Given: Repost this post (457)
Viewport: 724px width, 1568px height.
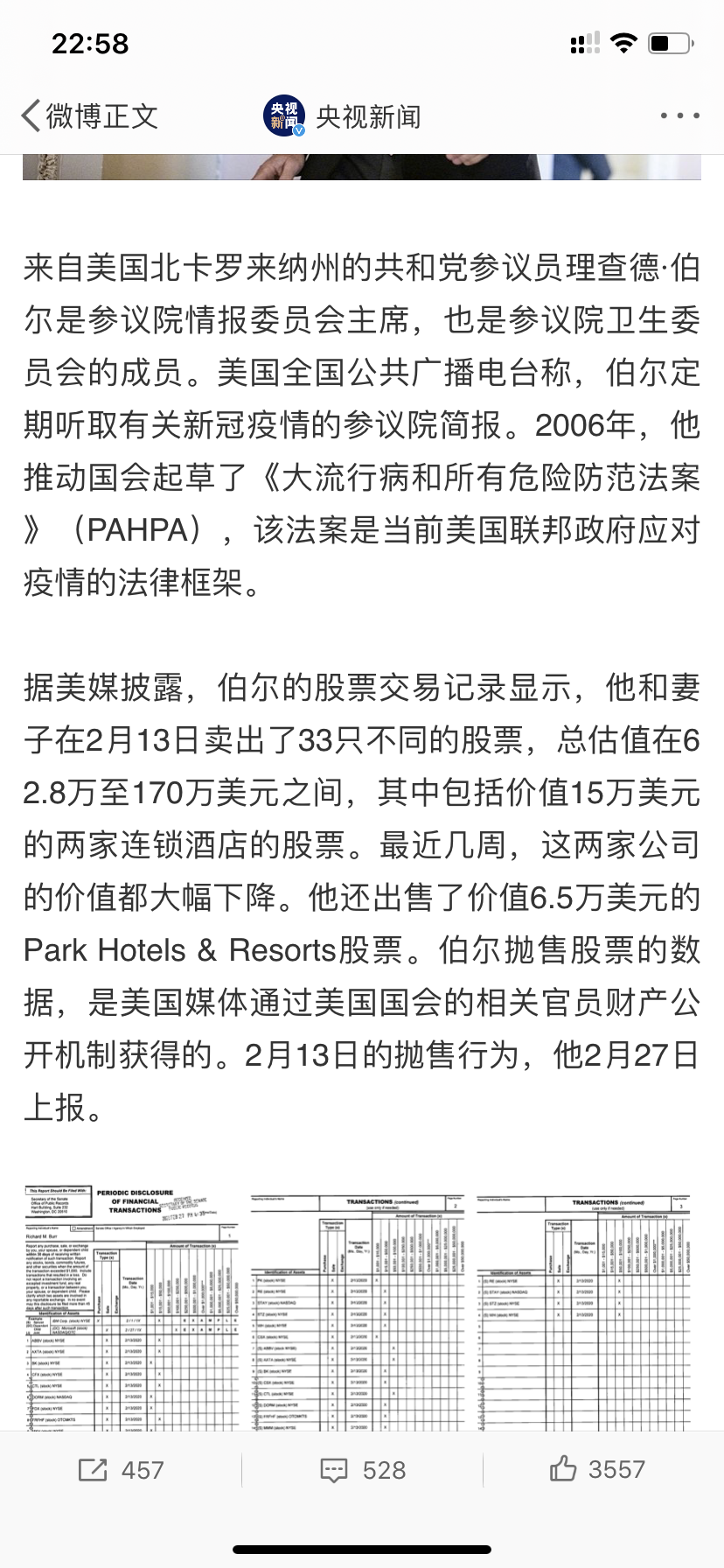Looking at the screenshot, I should (121, 1469).
